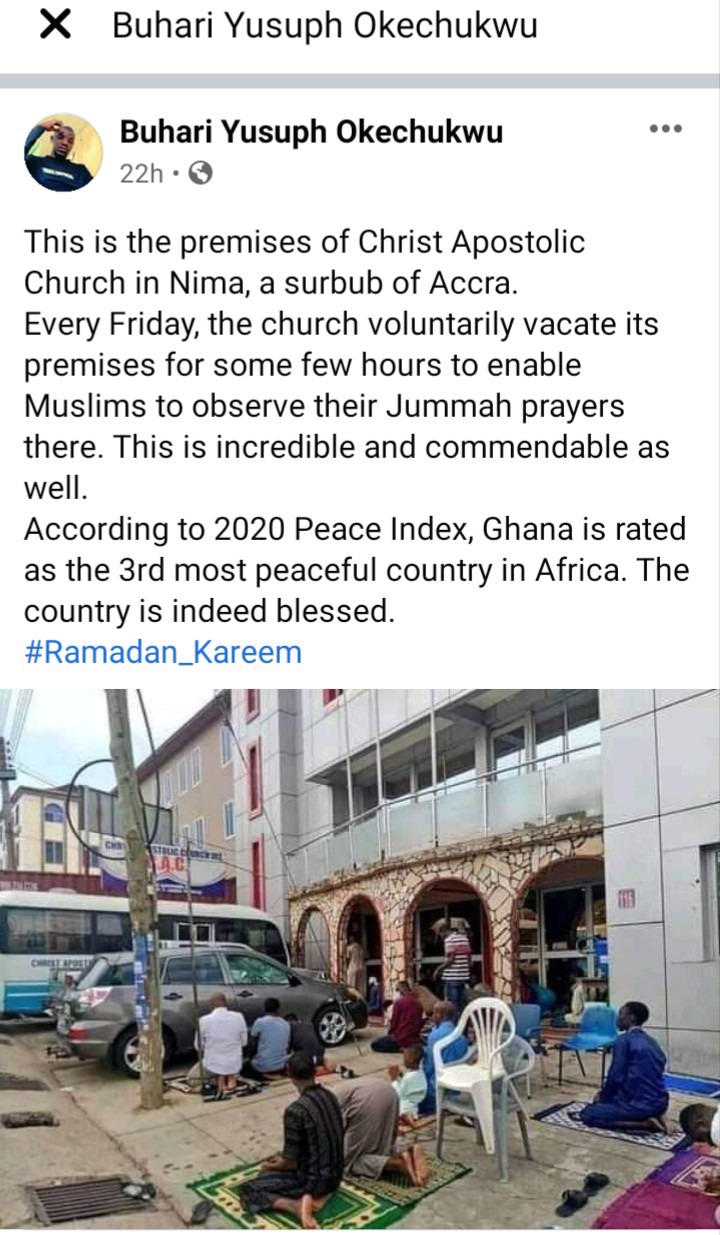Open Buhari Yusuph Okechukwu's profile picture
The image size is (720, 1235).
(63, 151)
